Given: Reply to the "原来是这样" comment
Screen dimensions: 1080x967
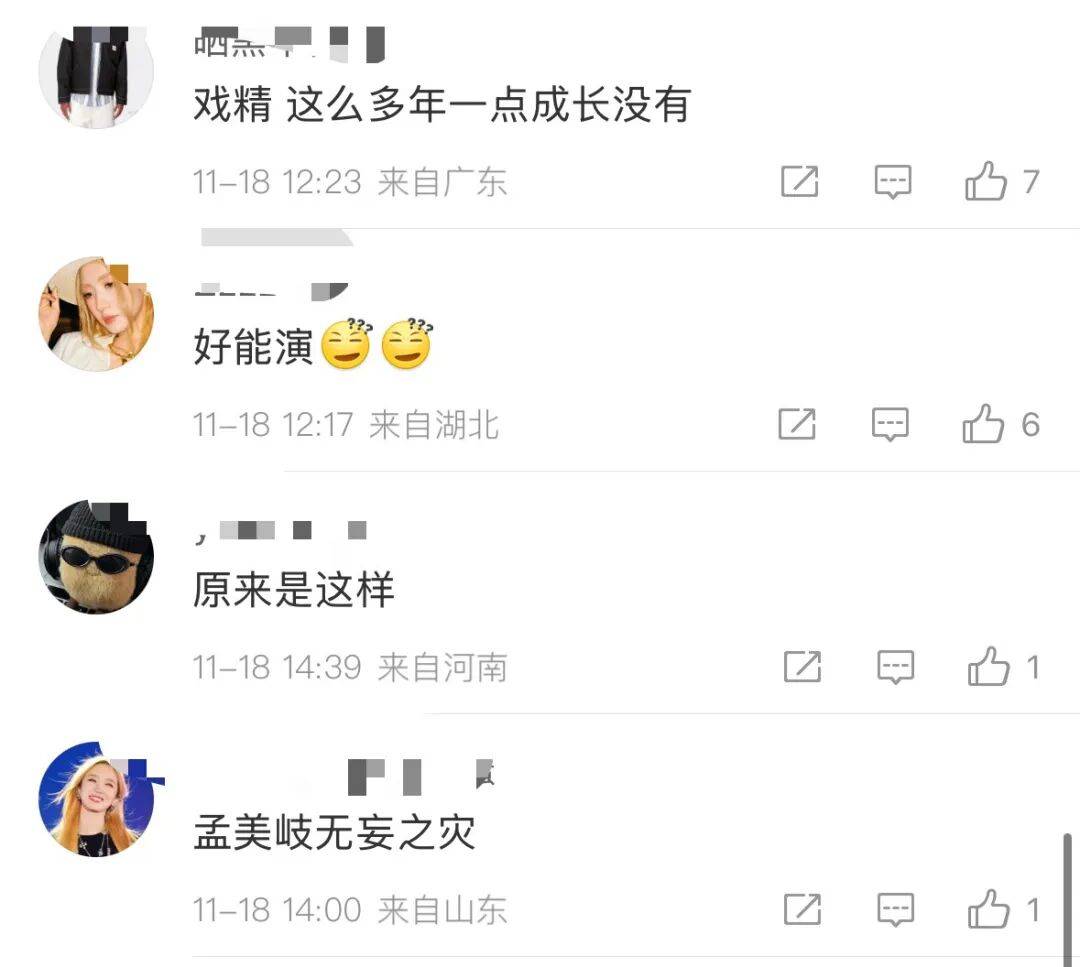Looking at the screenshot, I should (x=895, y=667).
